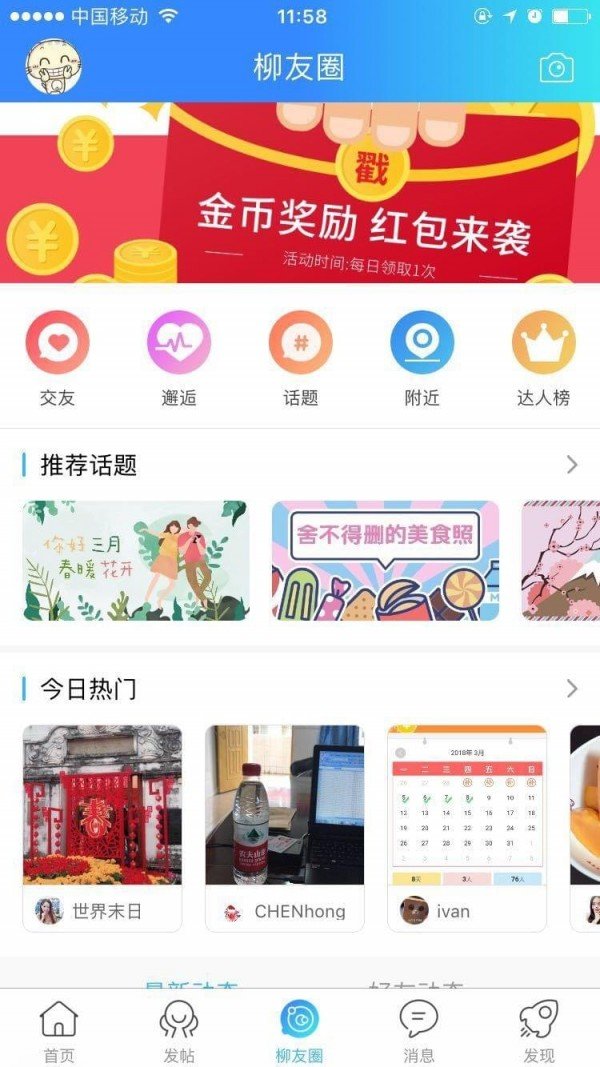This screenshot has width=600, height=1067.
Task: Open the 舍不得删的美食照 topic card
Action: pos(385,560)
